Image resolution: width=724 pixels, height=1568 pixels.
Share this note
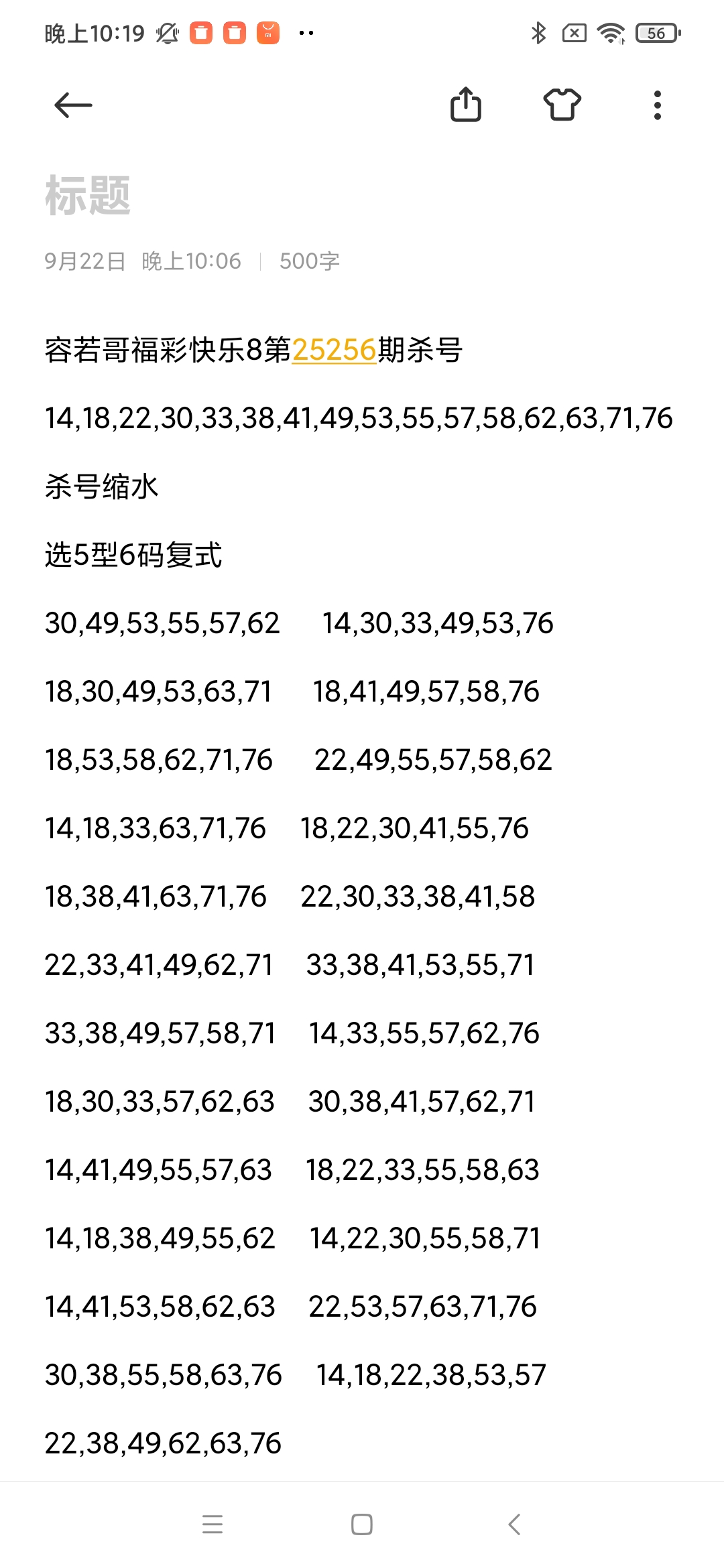[466, 105]
